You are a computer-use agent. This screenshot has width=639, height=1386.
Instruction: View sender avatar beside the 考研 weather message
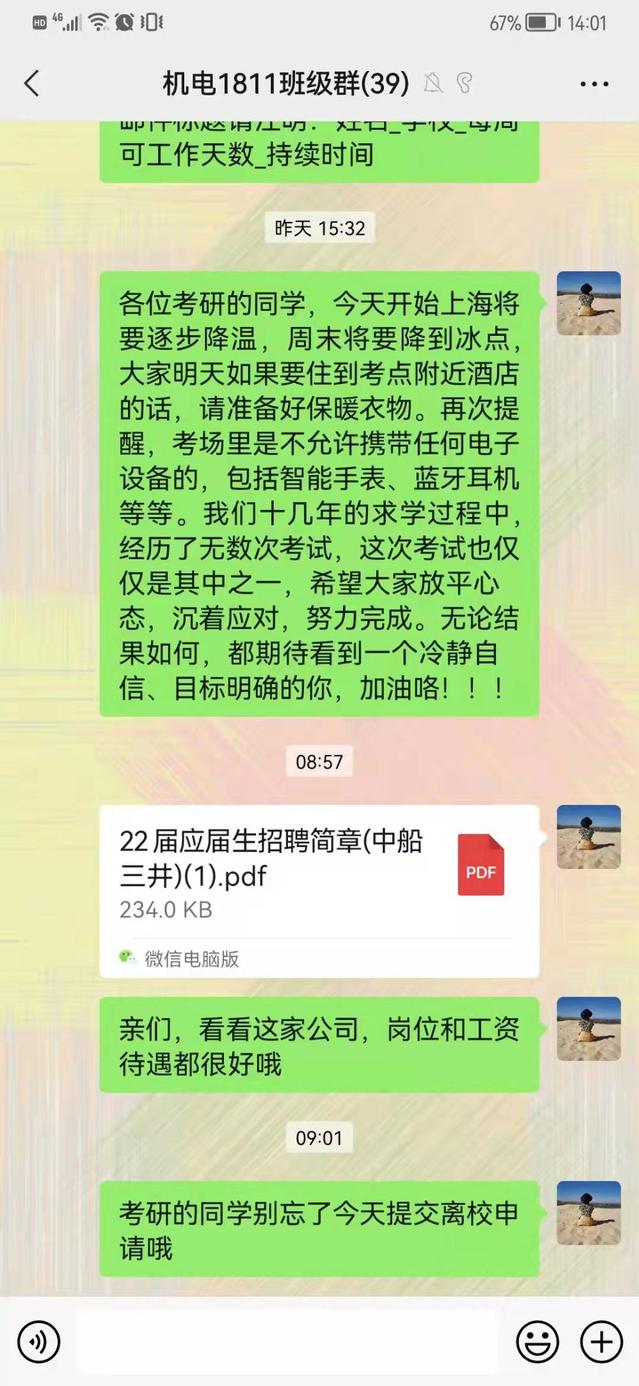pos(588,303)
